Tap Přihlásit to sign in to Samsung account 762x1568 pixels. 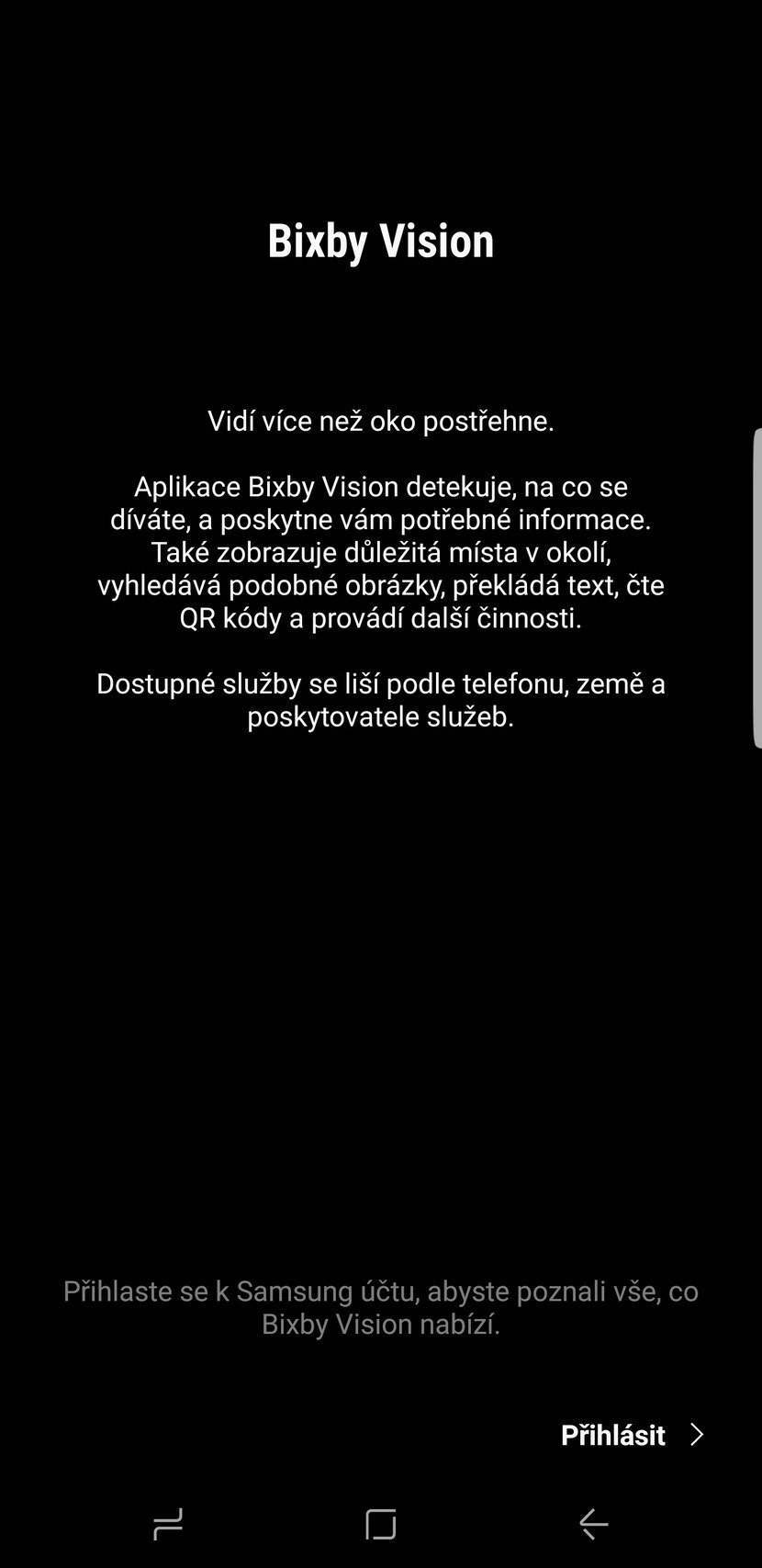pyautogui.click(x=632, y=1435)
